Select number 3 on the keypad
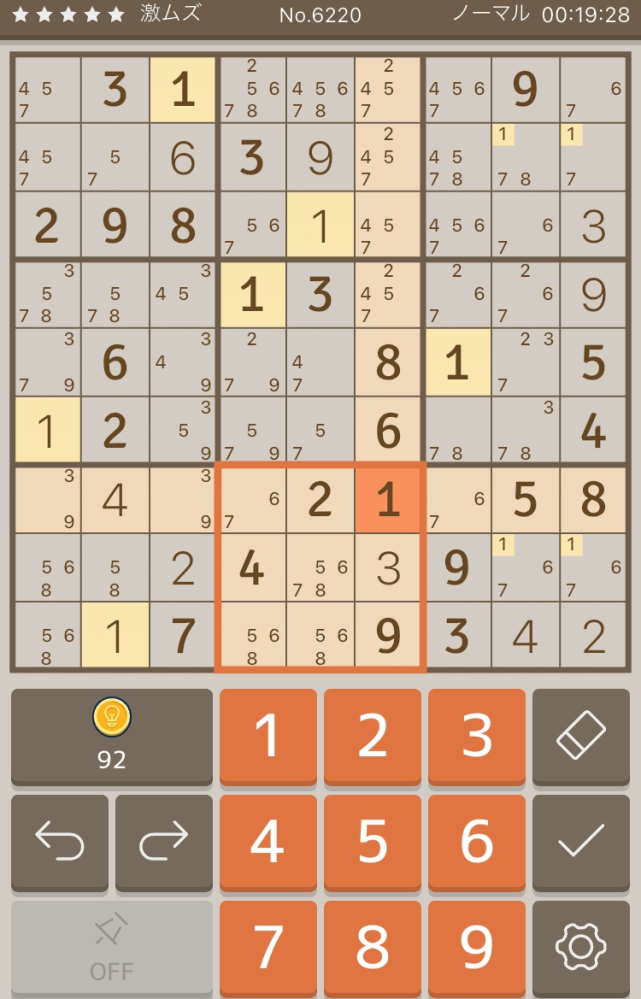641x999 pixels. click(x=477, y=737)
